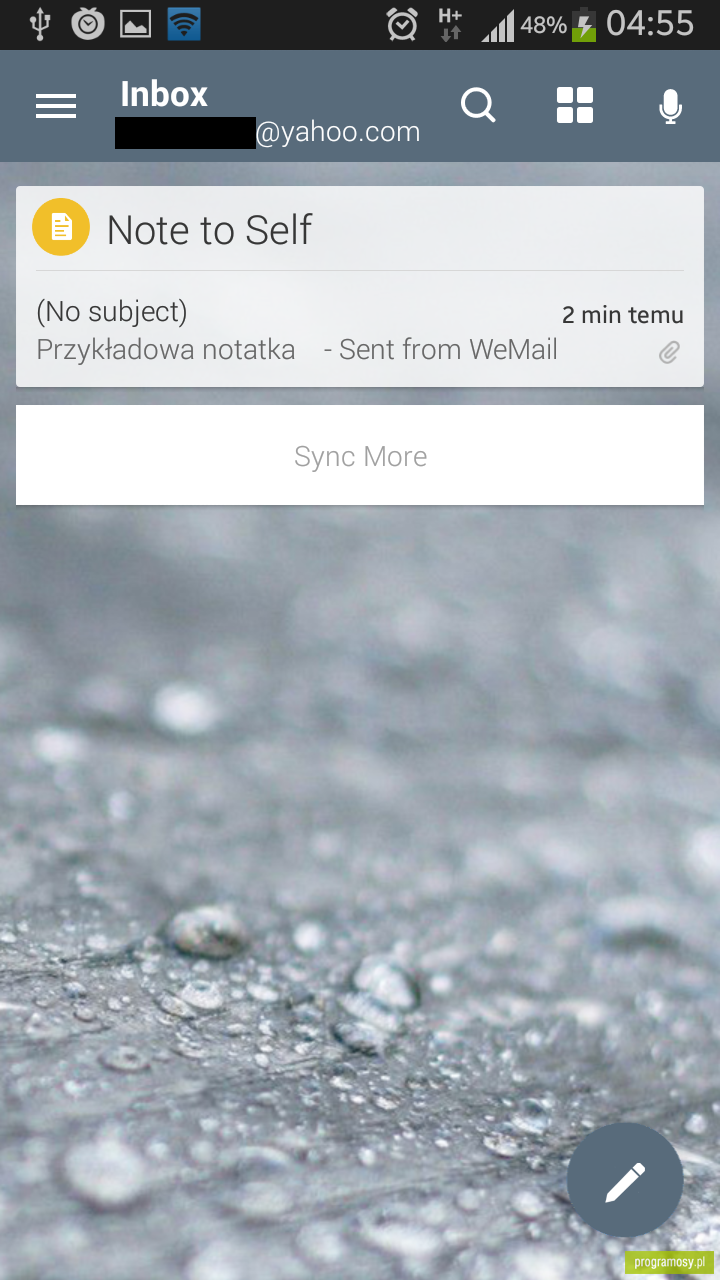Compose a new email with pencil button
Screen dimensions: 720x1280
point(625,1181)
